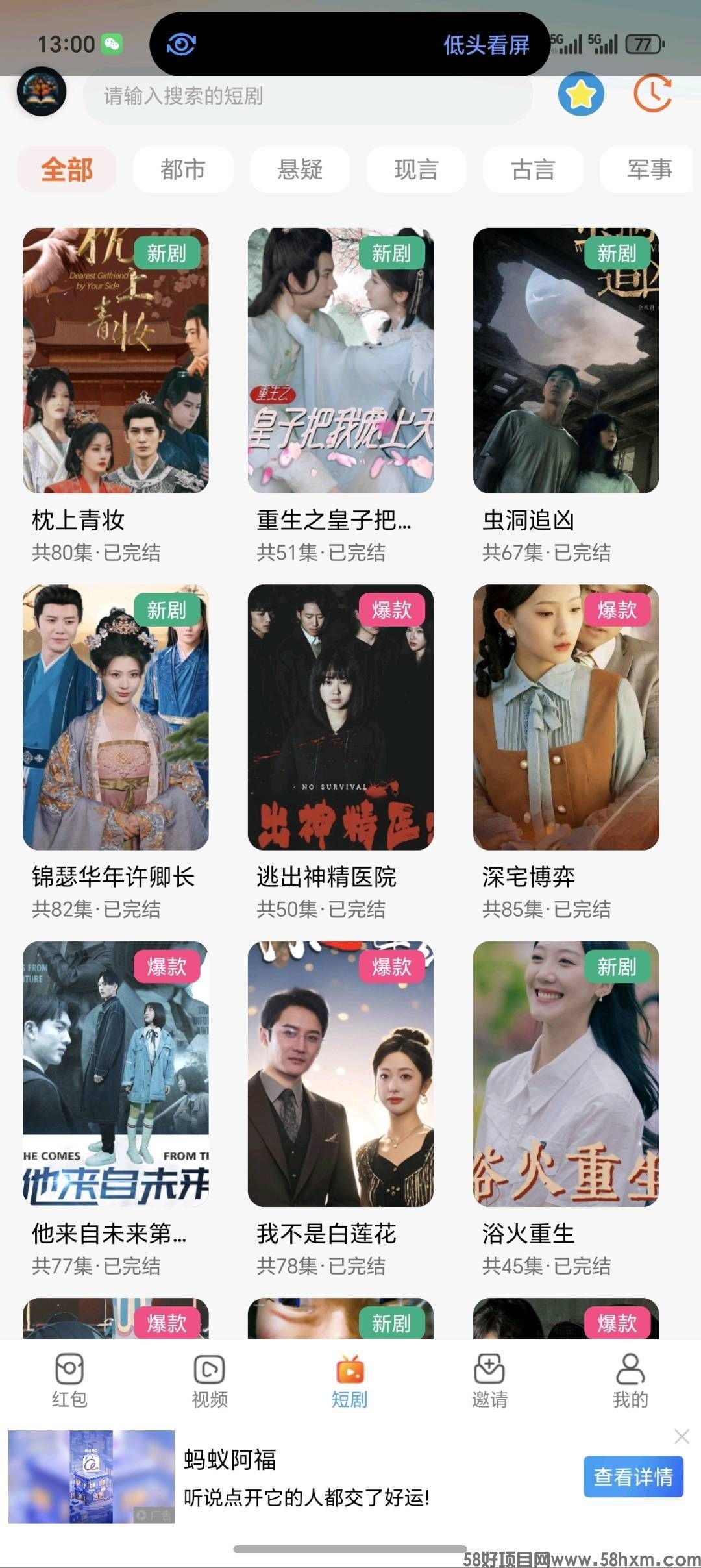Open watch history clock icon
This screenshot has height=1568, width=701.
[x=653, y=94]
